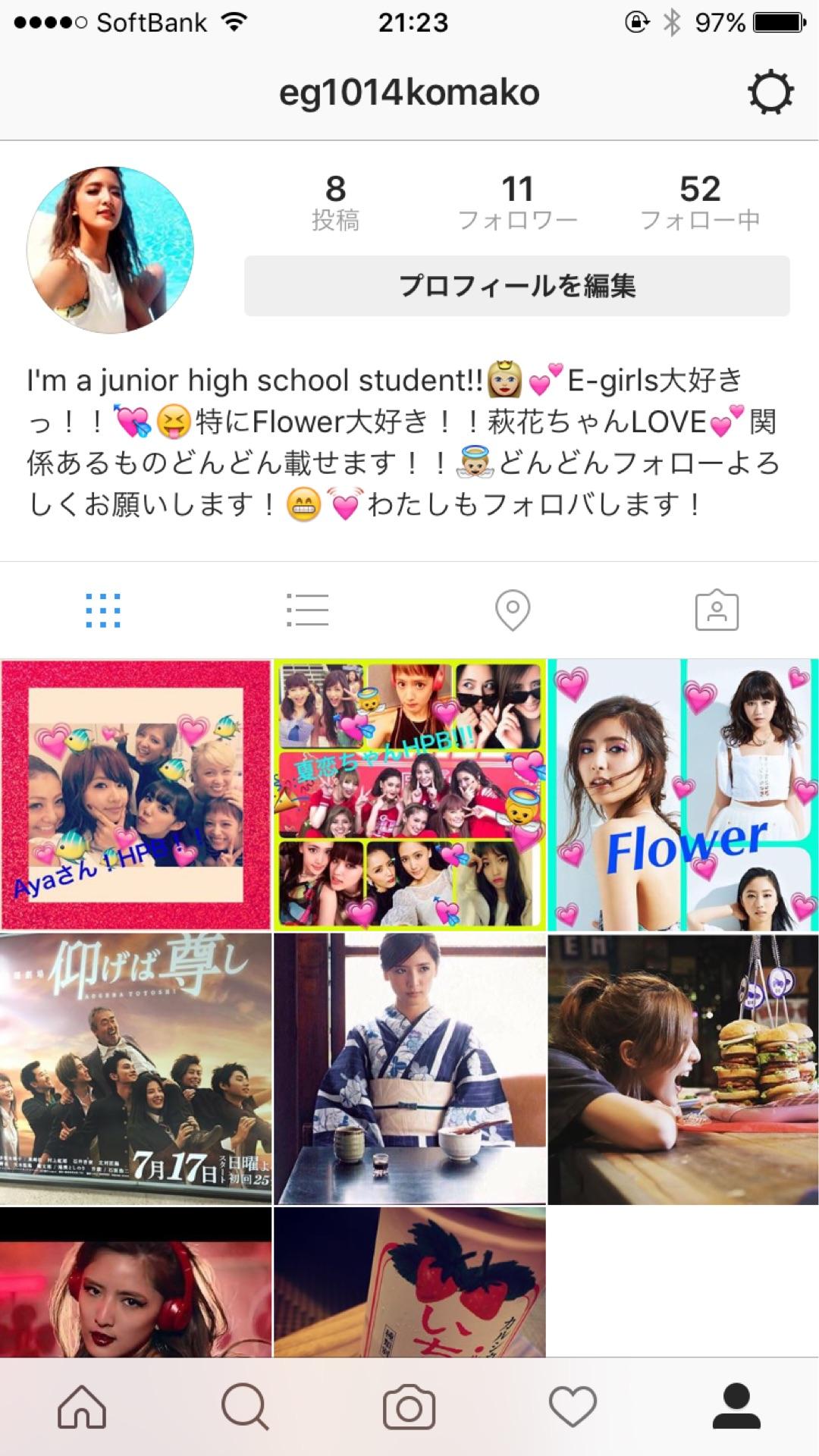Open the strawberry drink photo post
Image resolution: width=819 pixels, height=1456 pixels.
(409, 1282)
